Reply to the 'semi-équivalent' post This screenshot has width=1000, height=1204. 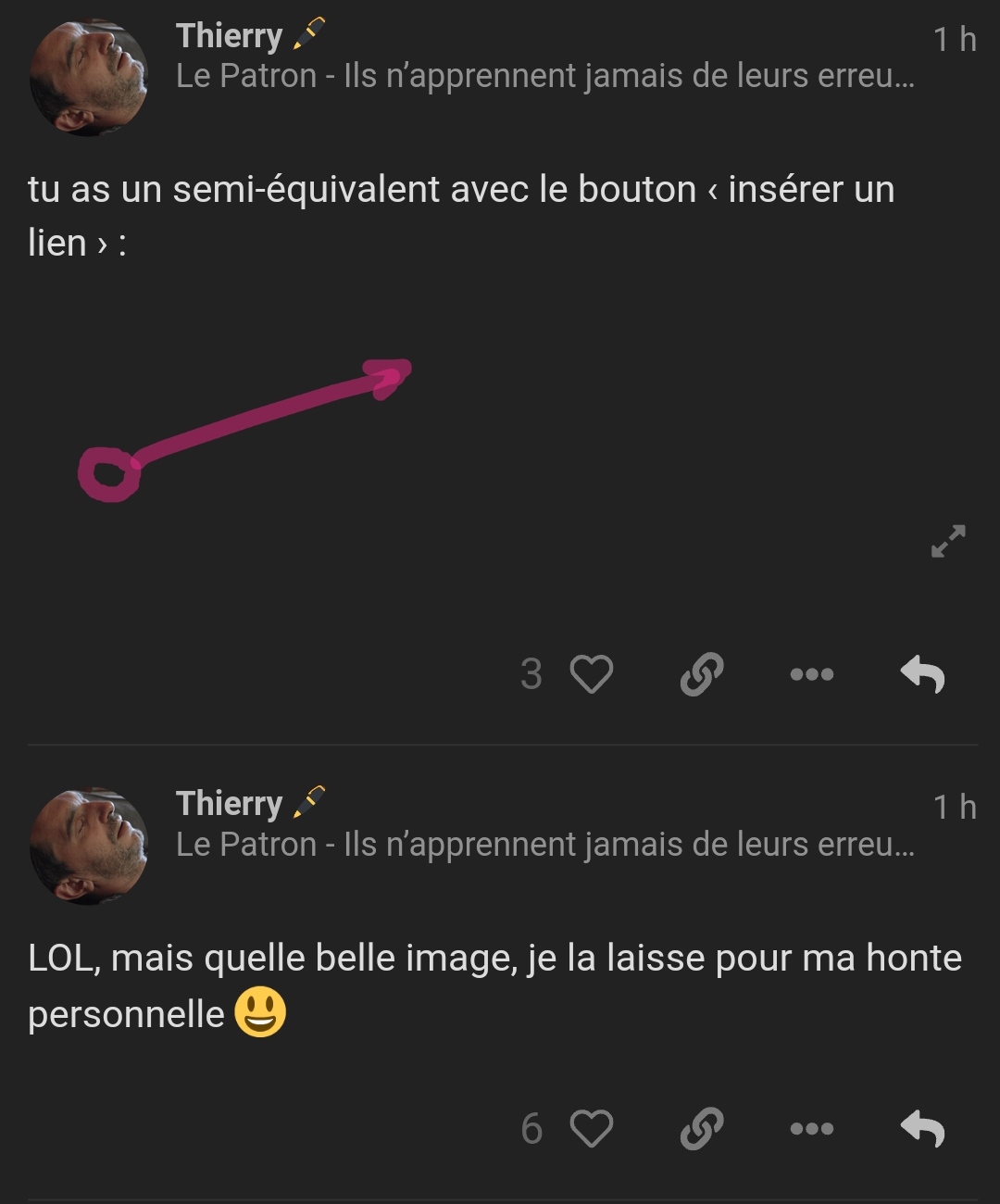[922, 673]
